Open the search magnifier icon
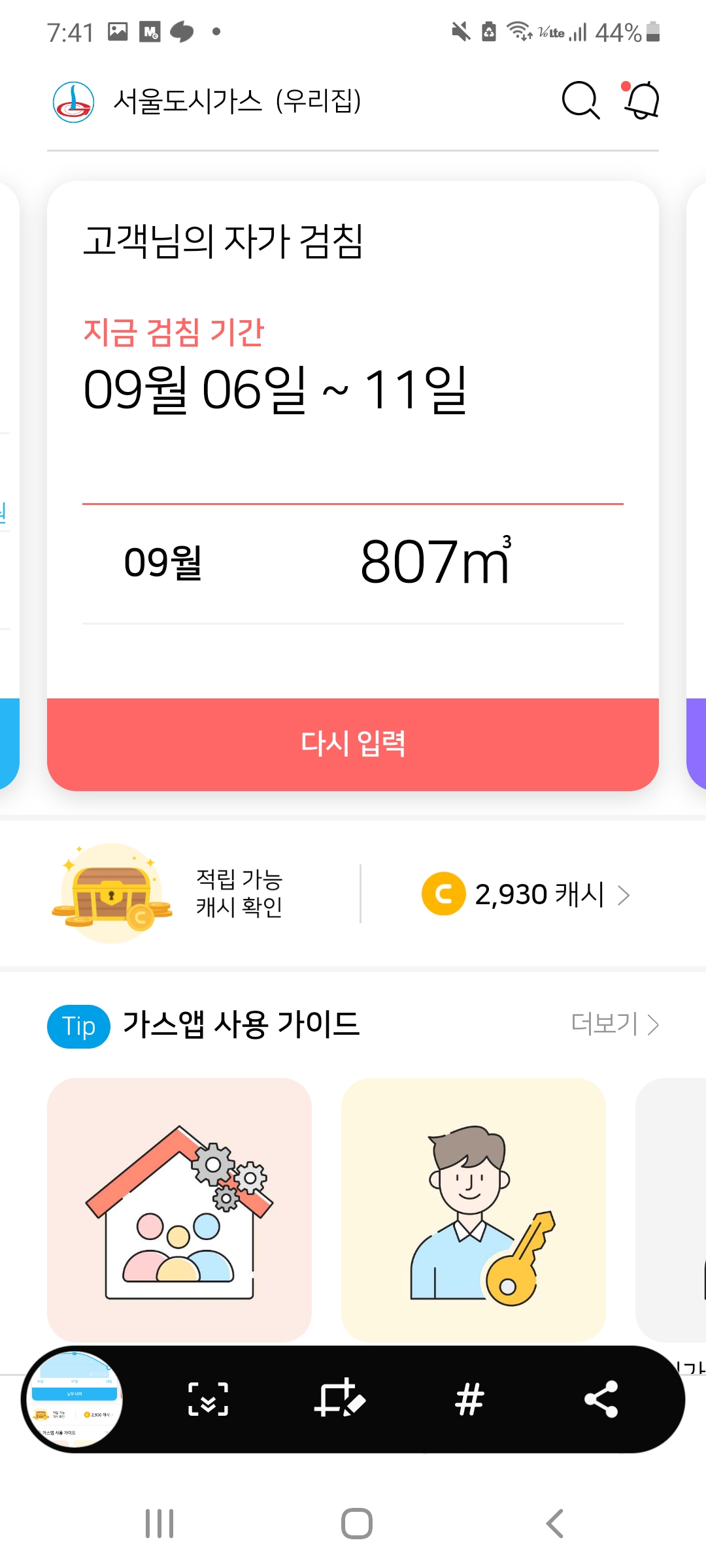This screenshot has width=706, height=1568. click(x=580, y=101)
